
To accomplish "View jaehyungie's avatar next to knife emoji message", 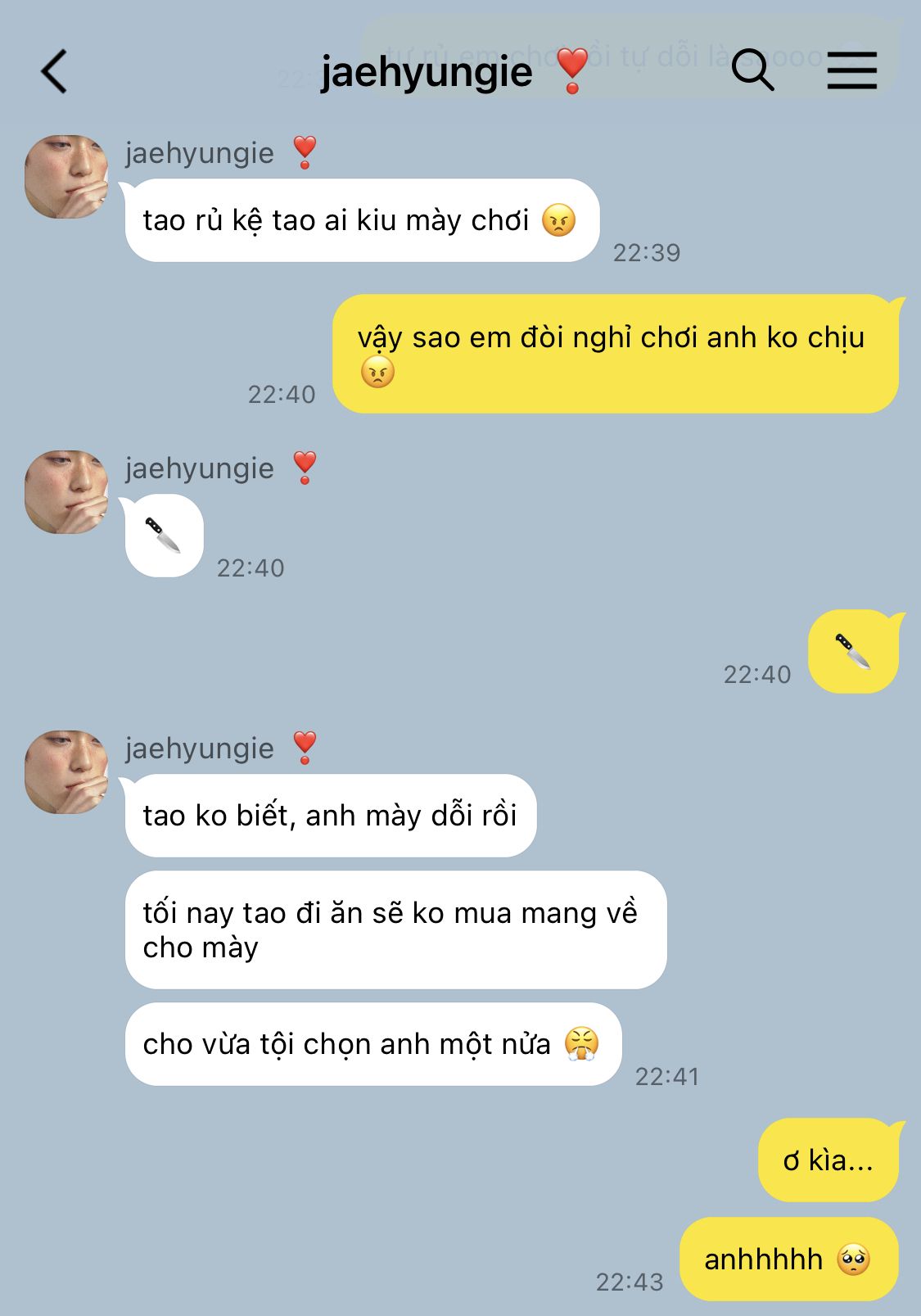I will pyautogui.click(x=66, y=491).
